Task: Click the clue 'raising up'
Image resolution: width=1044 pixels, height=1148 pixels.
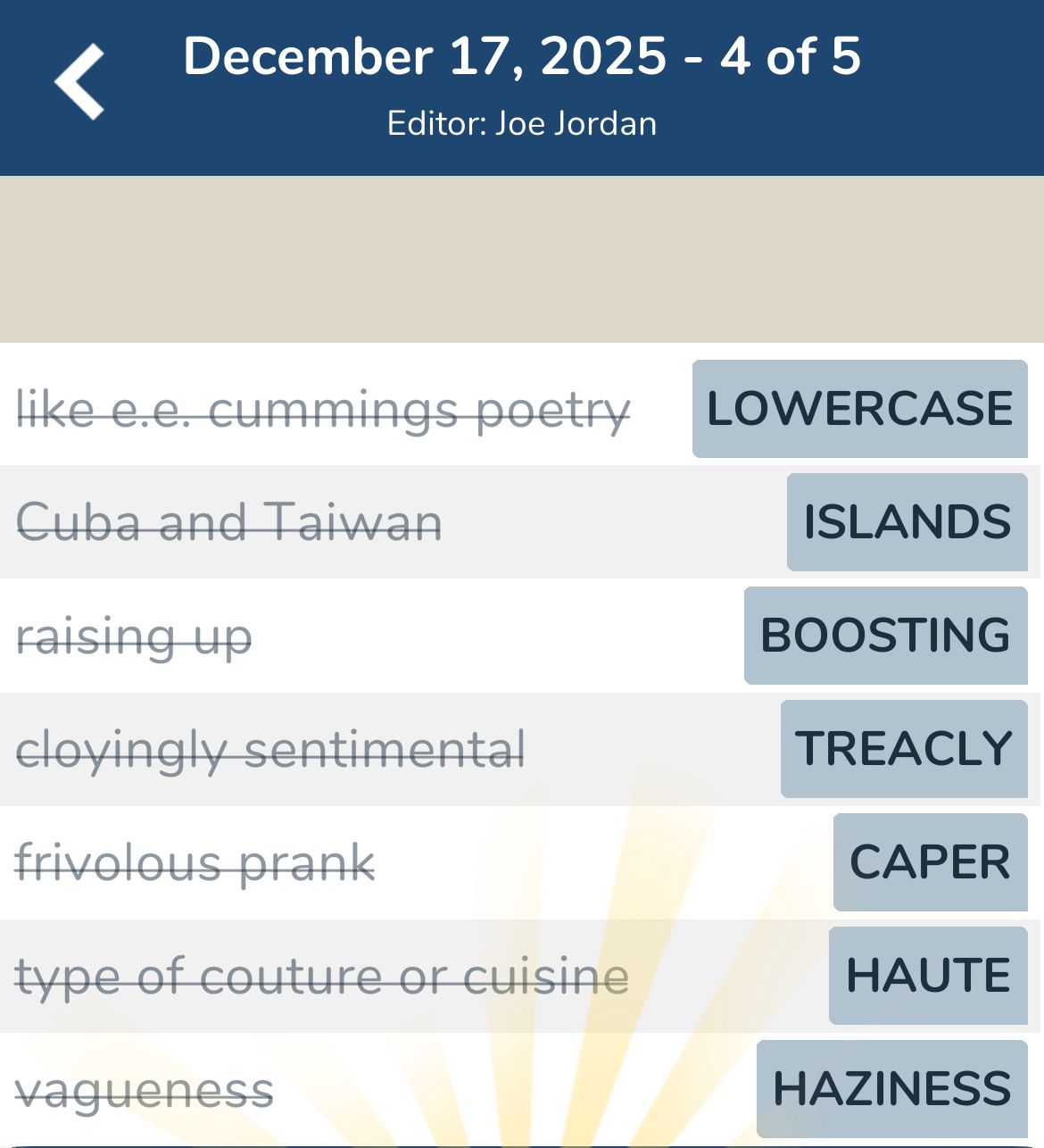Action: coord(135,635)
